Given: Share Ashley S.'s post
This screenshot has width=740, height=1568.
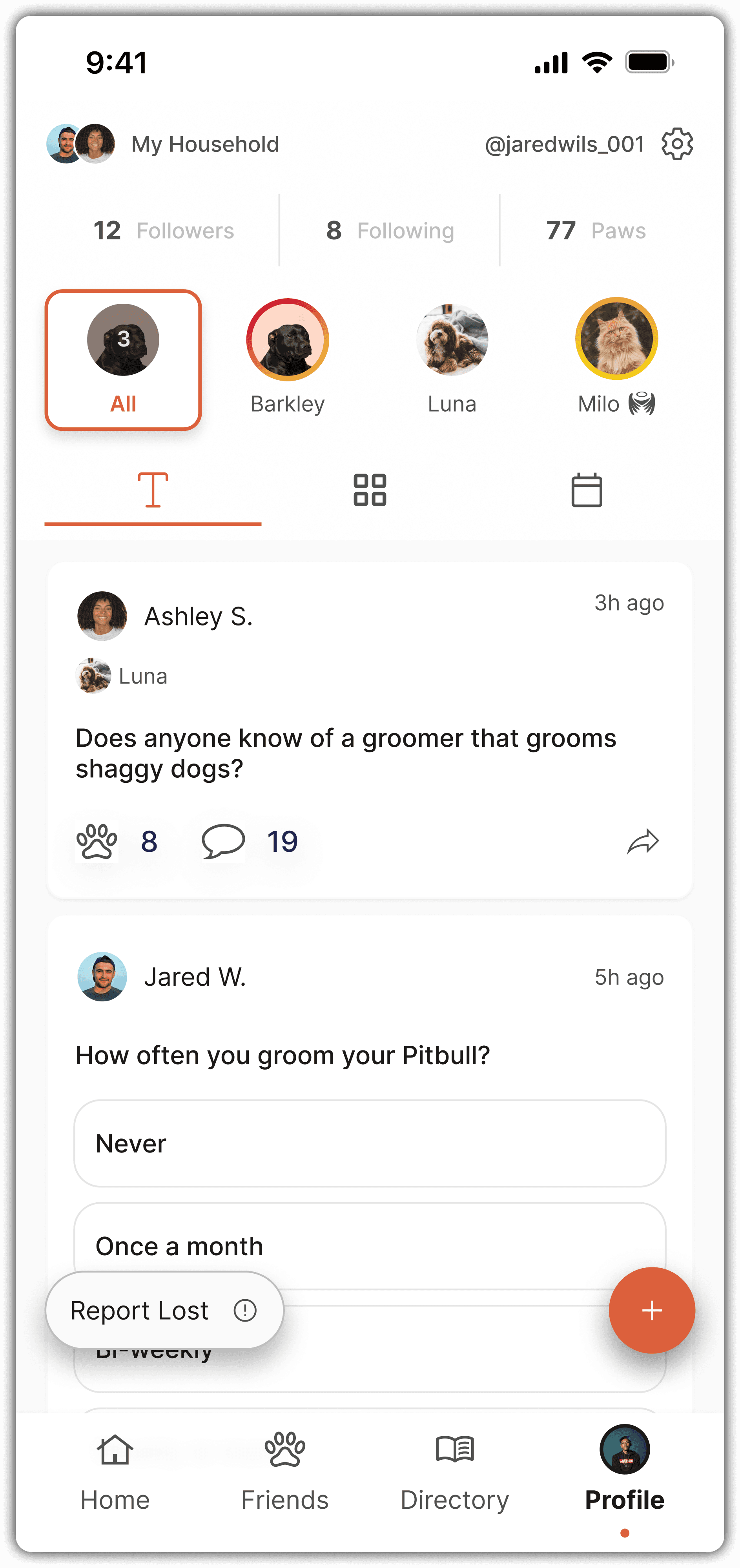Looking at the screenshot, I should [643, 842].
